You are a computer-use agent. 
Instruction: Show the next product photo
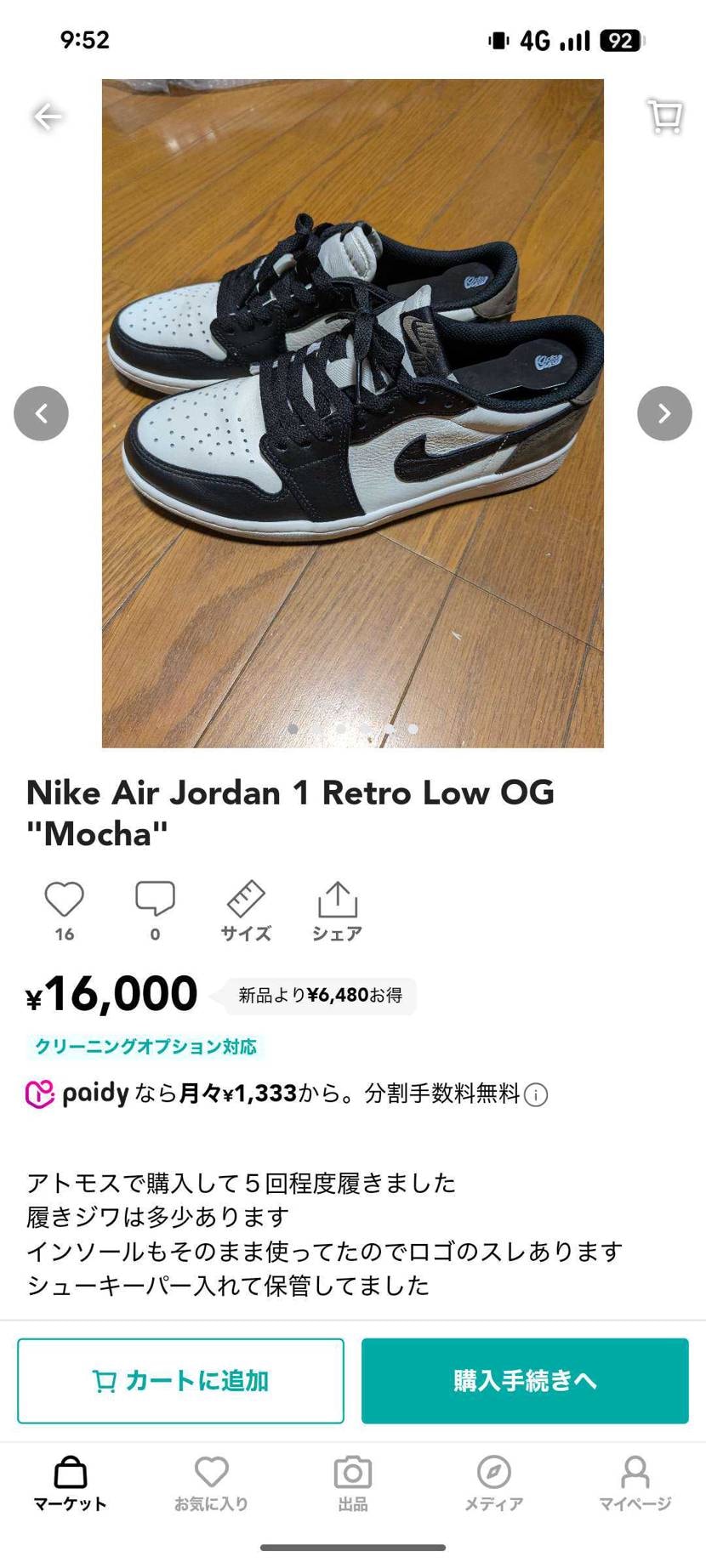tap(664, 413)
